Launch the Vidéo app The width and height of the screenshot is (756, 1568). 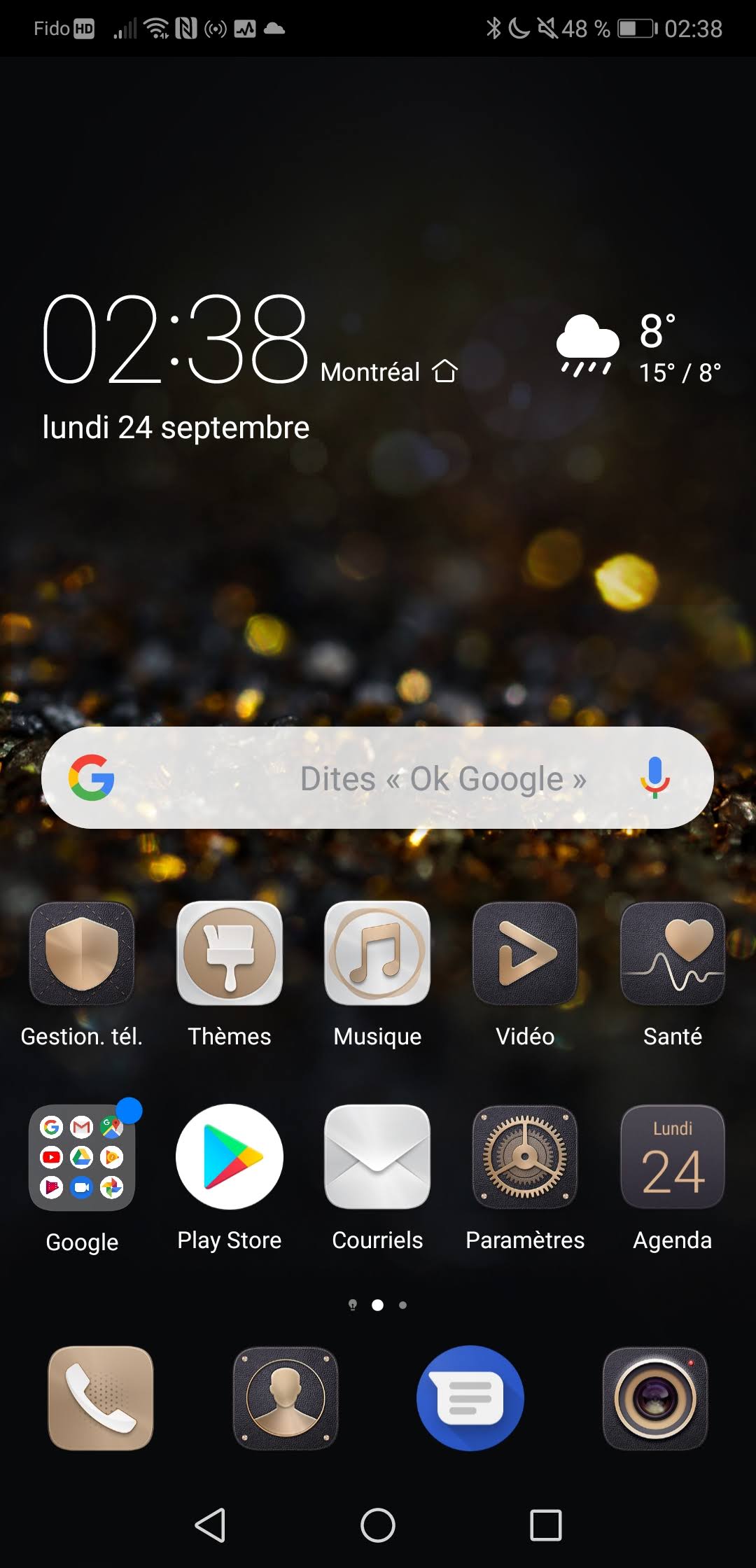click(525, 954)
